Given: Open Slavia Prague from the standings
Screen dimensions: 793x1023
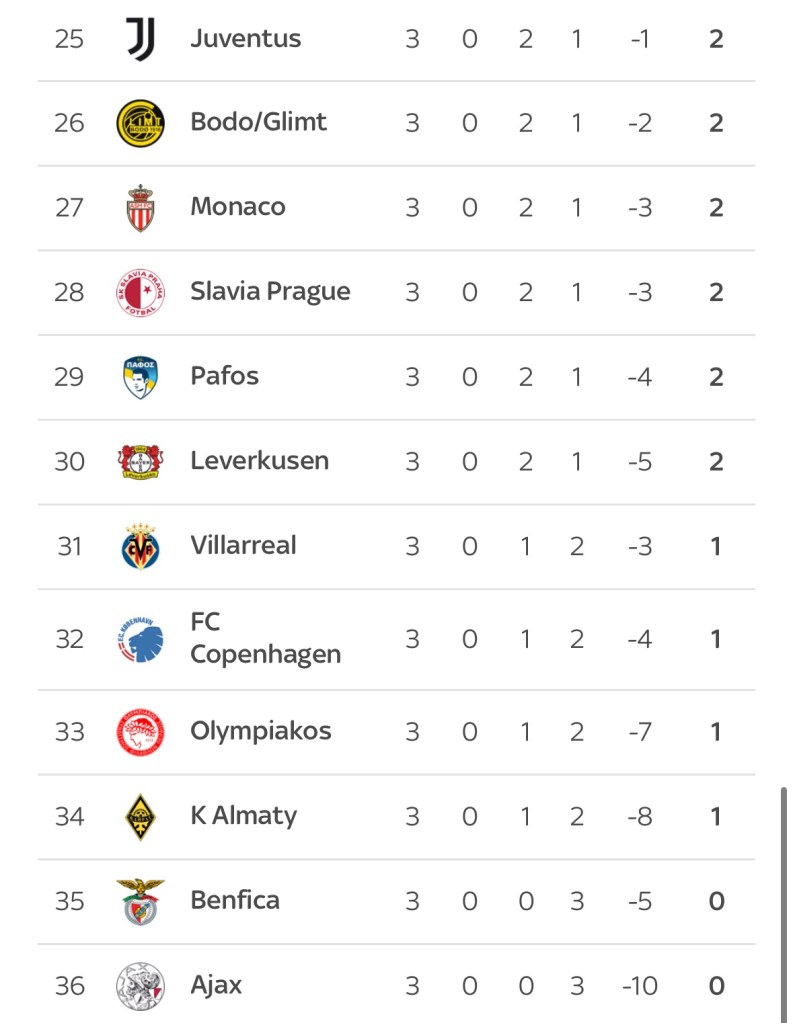Looking at the screenshot, I should click(x=270, y=292).
